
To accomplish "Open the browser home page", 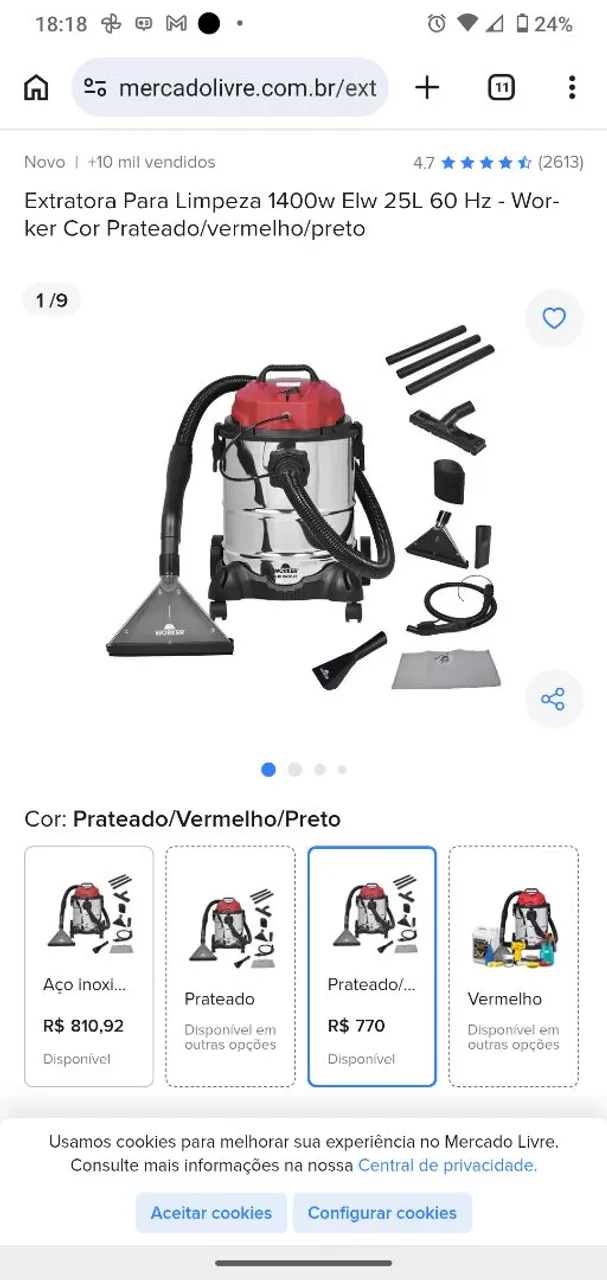I will tap(36, 87).
